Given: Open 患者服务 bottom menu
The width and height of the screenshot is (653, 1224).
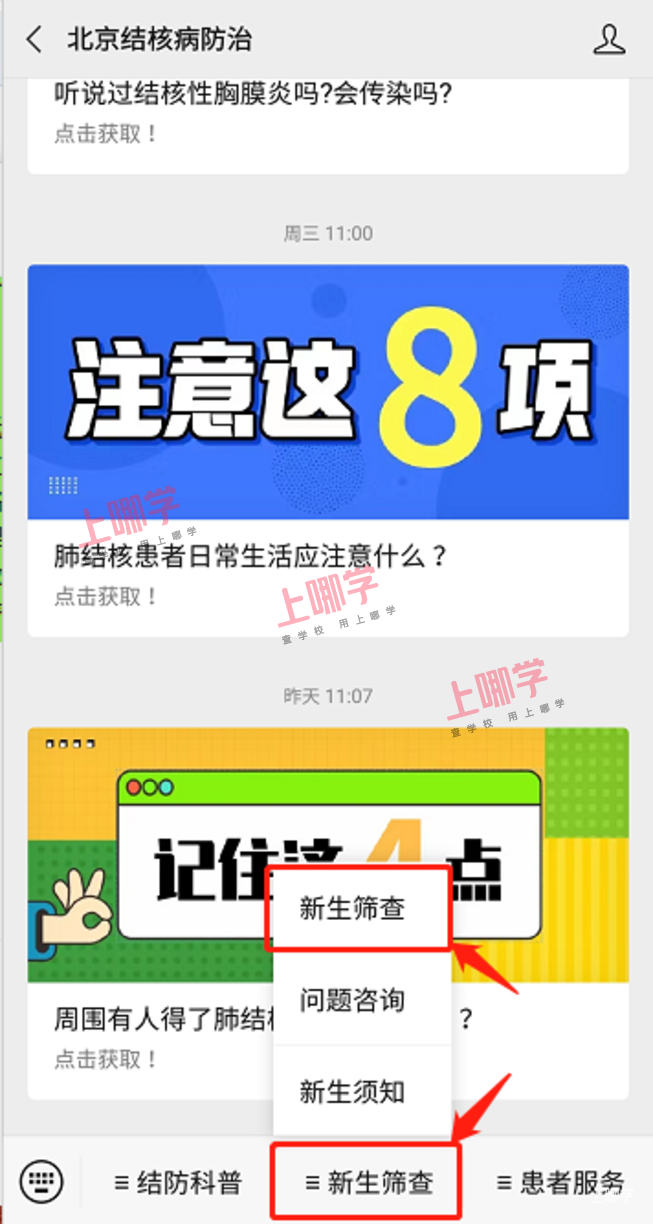Looking at the screenshot, I should 560,1183.
